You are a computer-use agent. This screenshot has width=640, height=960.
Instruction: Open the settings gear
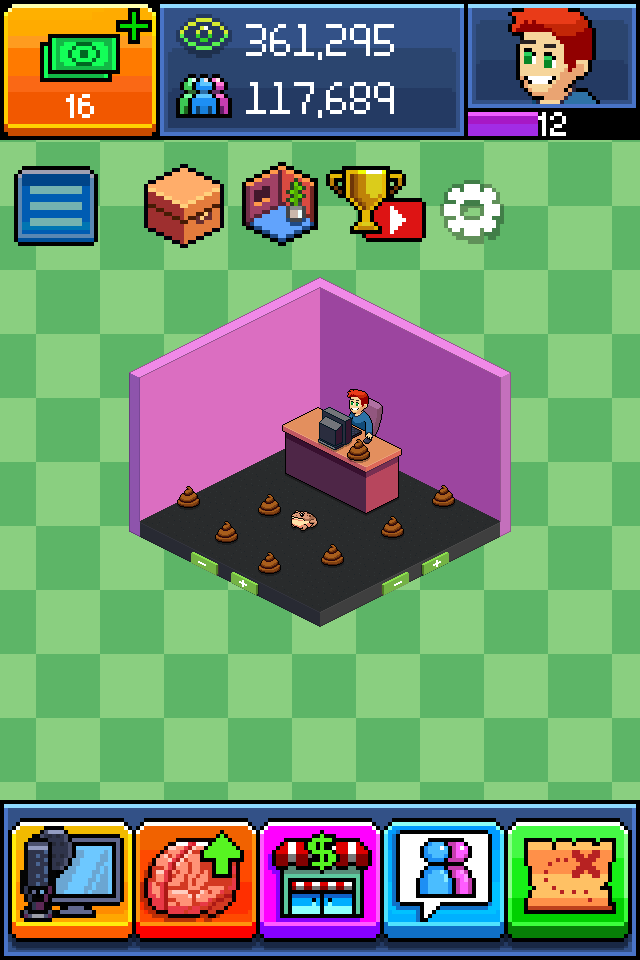click(x=472, y=210)
